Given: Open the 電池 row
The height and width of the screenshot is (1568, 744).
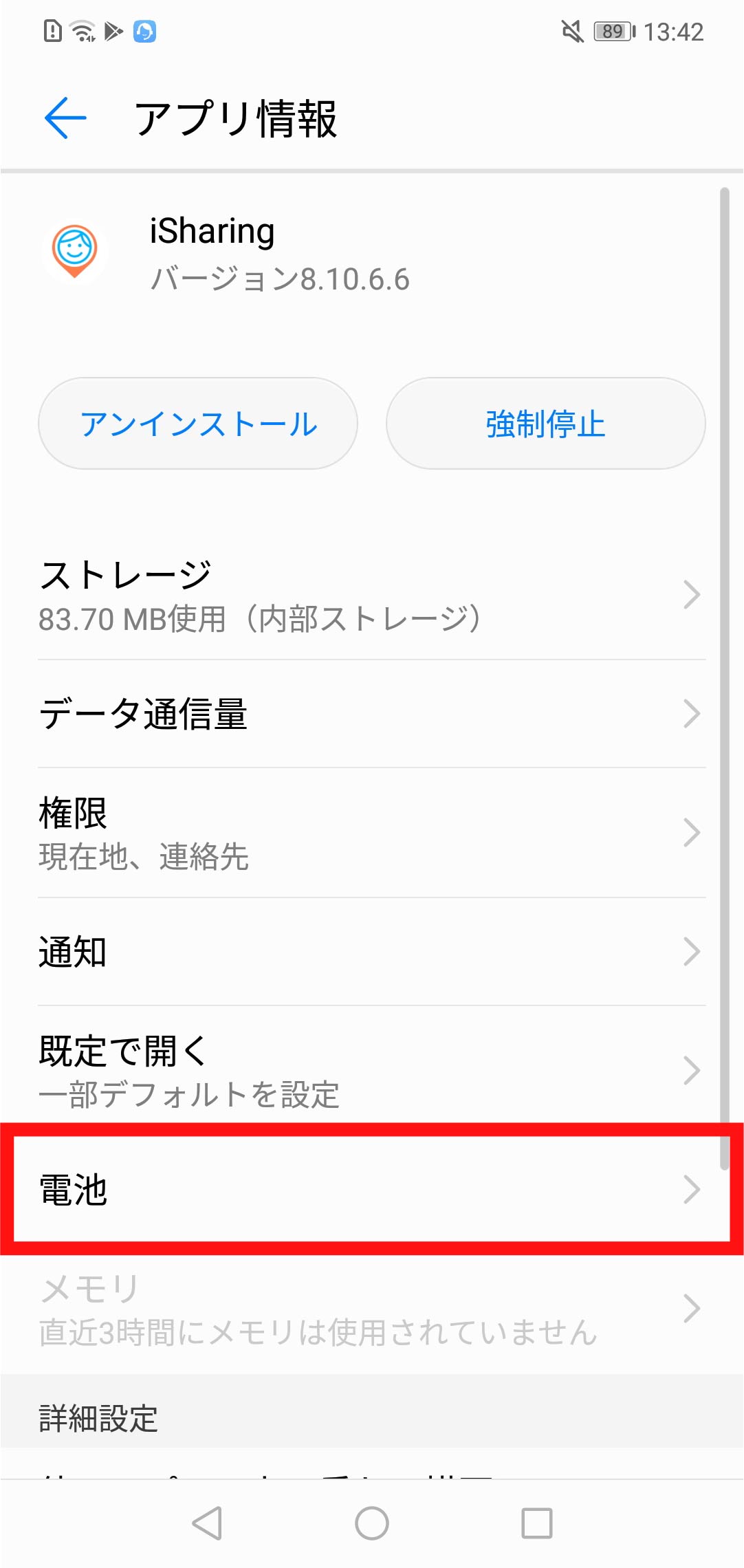Looking at the screenshot, I should (x=371, y=1189).
